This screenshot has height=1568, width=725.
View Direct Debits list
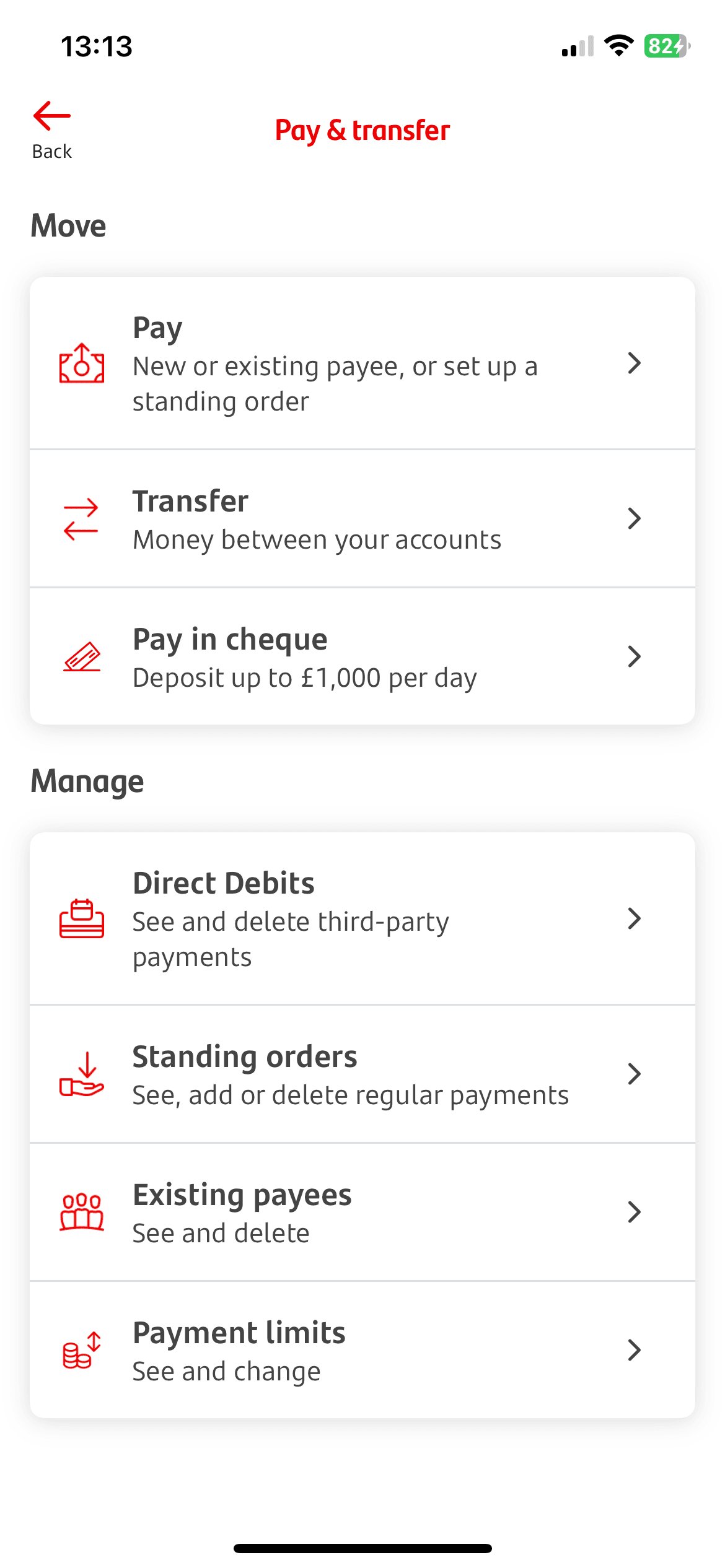tap(362, 919)
